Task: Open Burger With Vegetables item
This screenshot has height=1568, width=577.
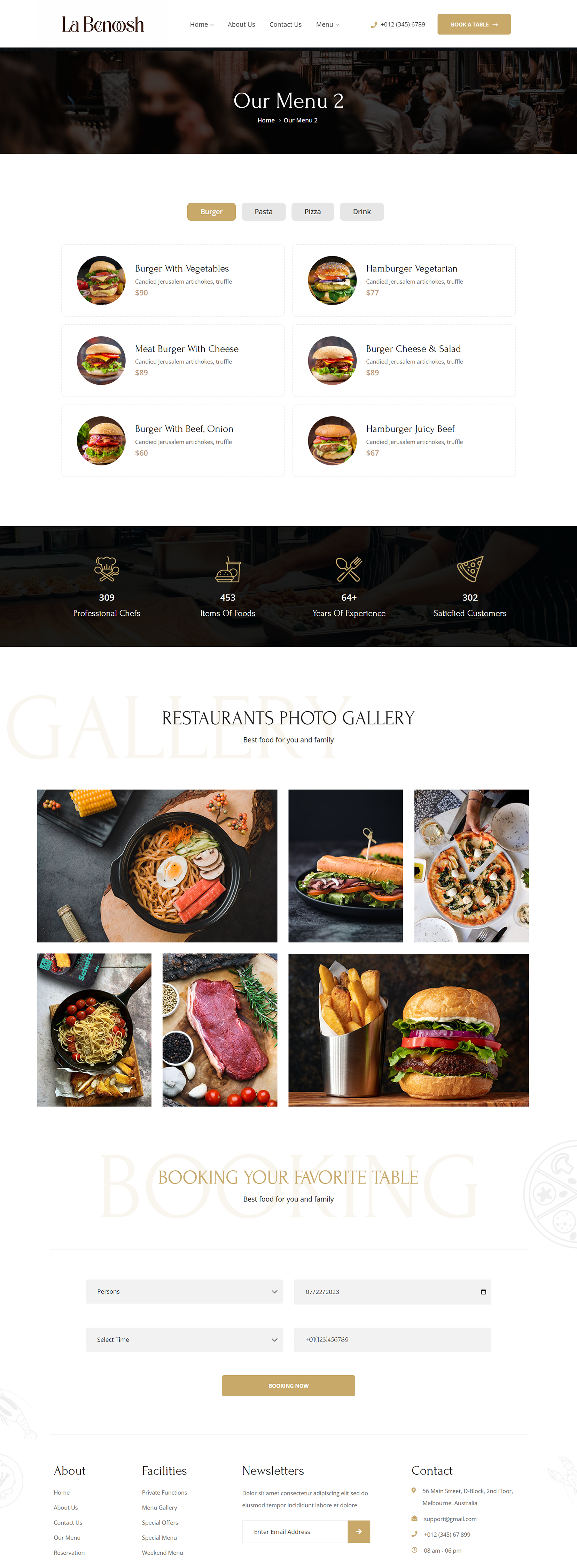Action: 182,268
